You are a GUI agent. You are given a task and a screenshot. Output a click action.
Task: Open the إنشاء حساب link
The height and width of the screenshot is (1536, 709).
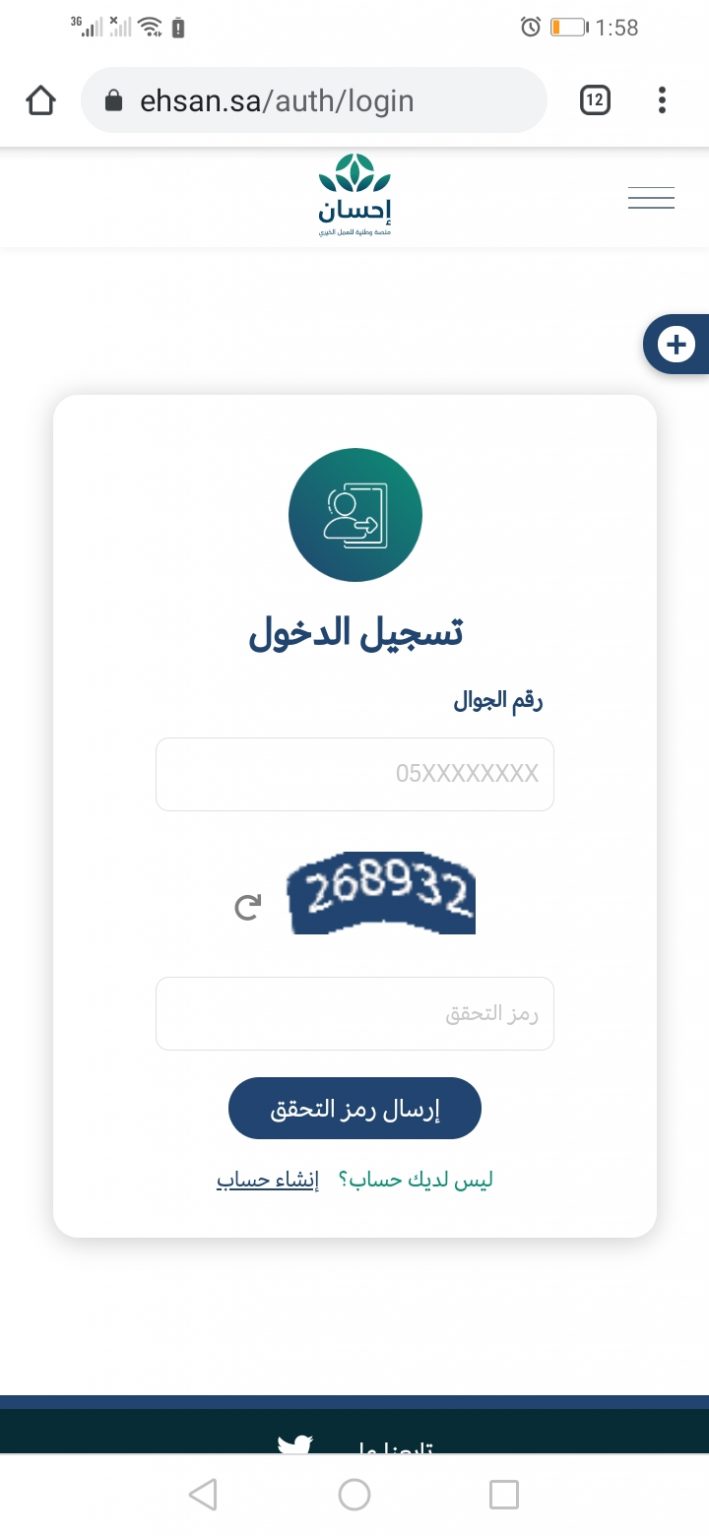point(267,1180)
